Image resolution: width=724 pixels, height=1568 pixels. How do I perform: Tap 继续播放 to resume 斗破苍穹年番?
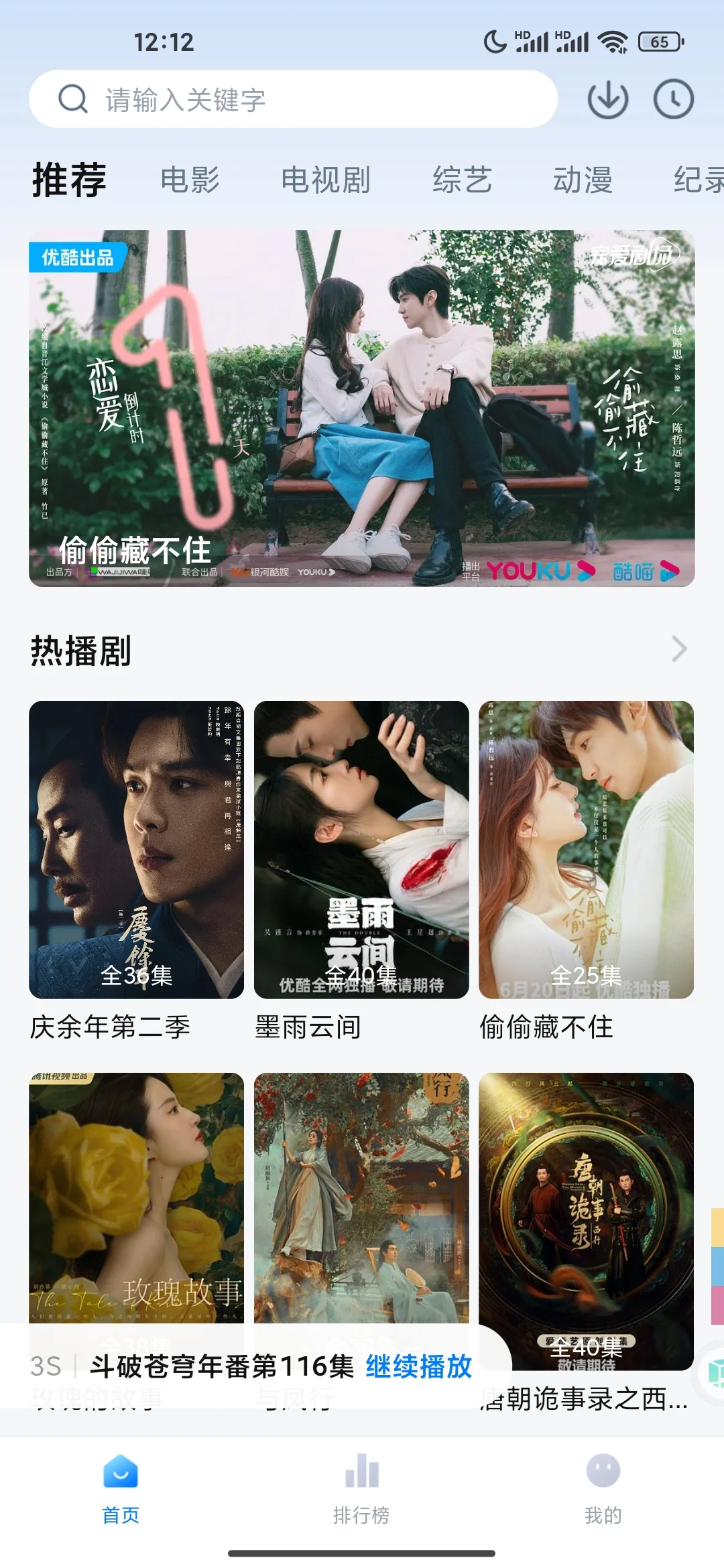coord(419,1366)
